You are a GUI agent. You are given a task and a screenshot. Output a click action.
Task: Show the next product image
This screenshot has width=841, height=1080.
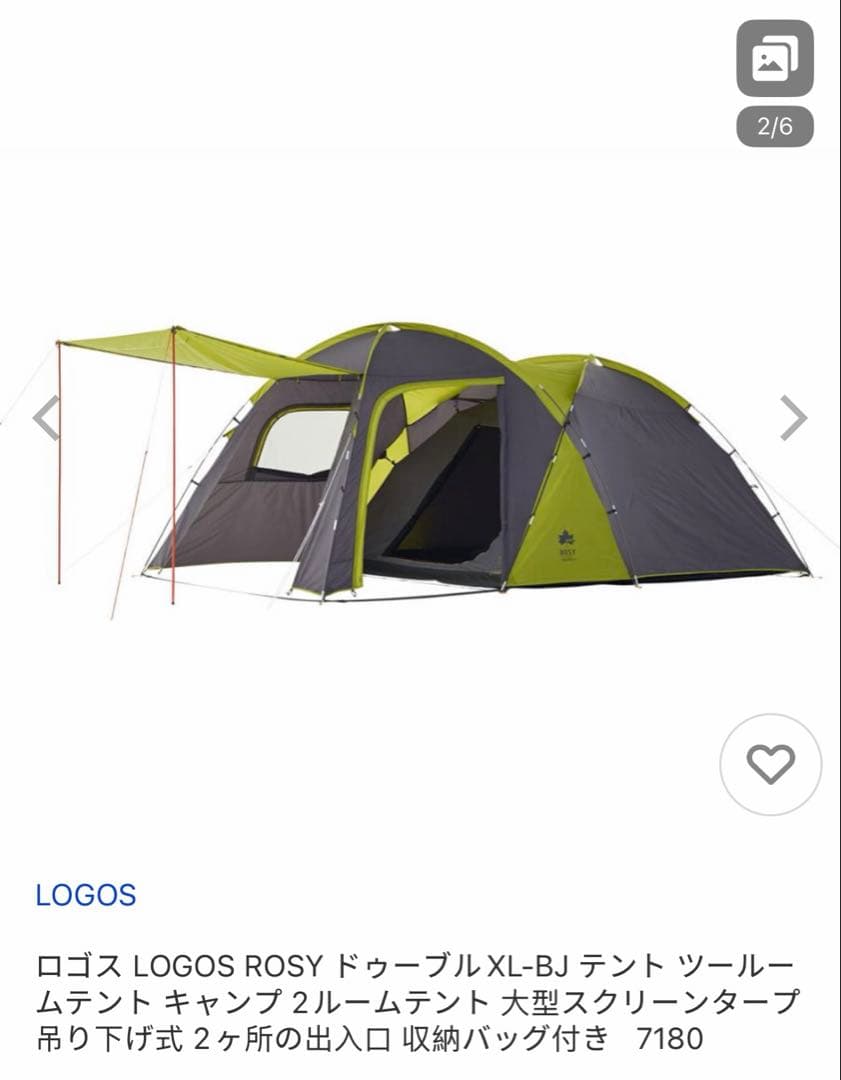tap(793, 417)
